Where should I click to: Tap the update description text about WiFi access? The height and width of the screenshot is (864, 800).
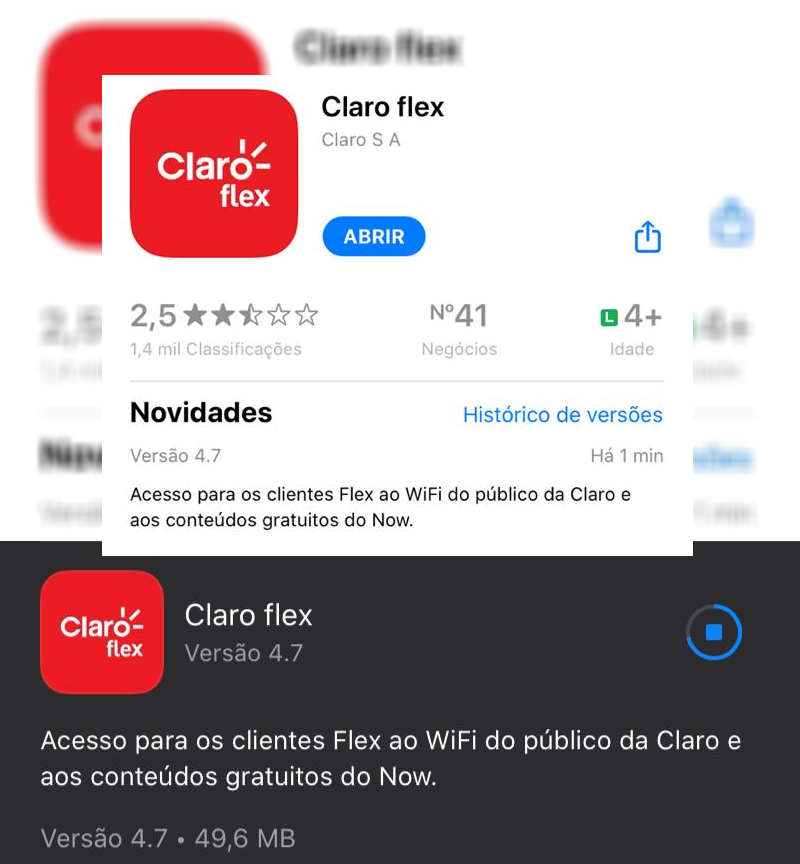pyautogui.click(x=396, y=506)
